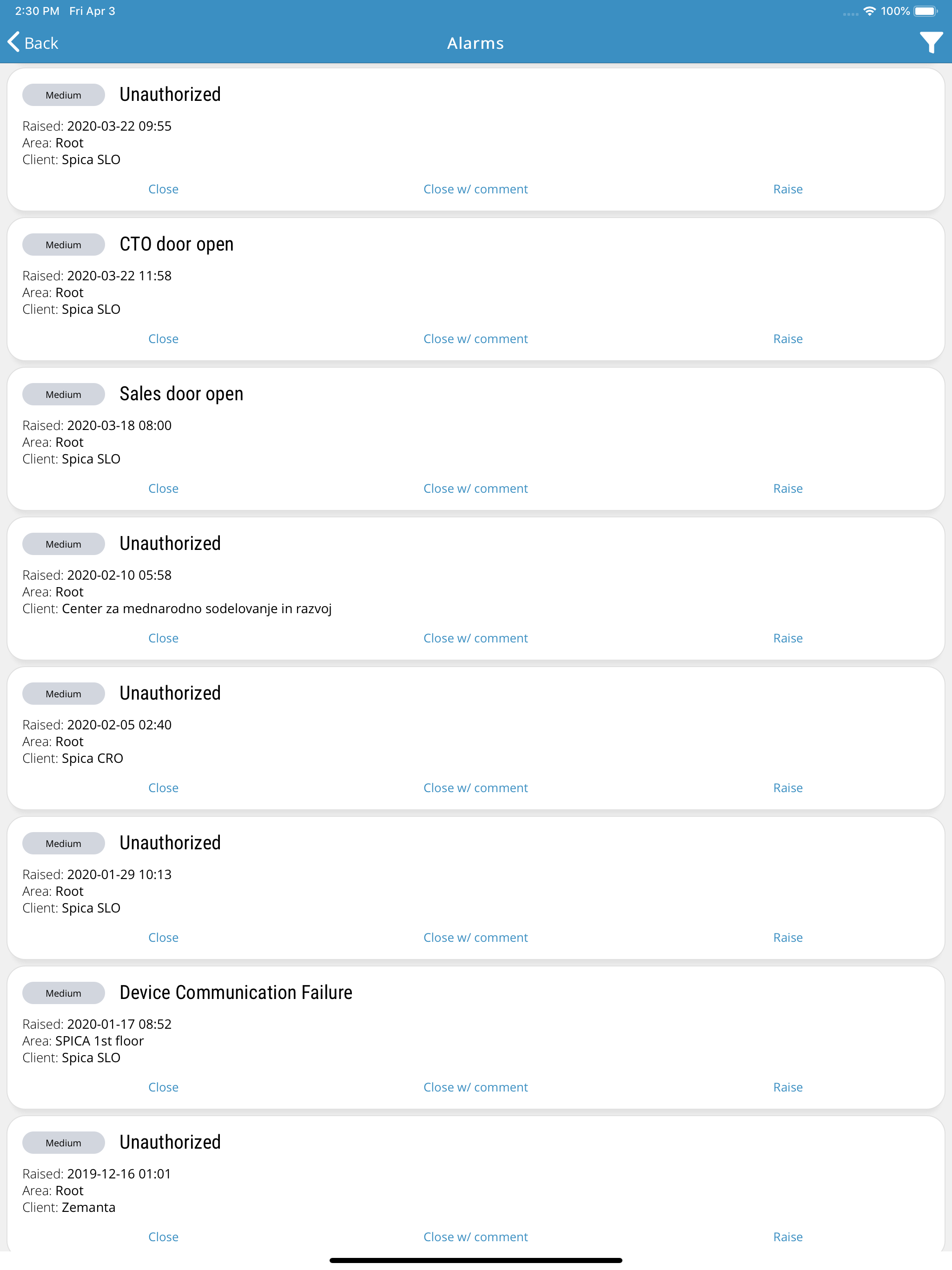Tap the Medium badge on the first Unauthorized alarm

(63, 95)
